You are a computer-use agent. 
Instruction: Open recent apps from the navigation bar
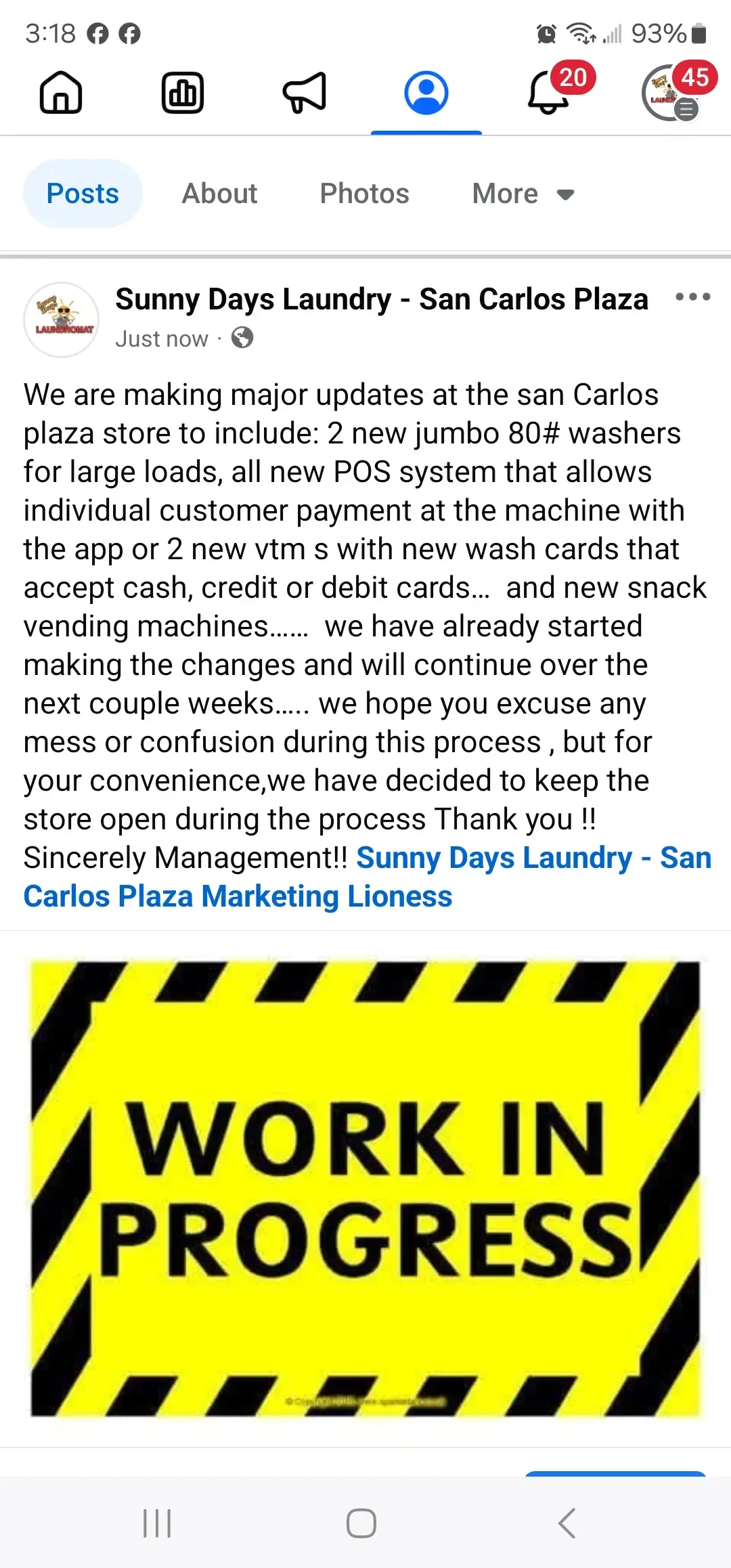click(157, 1523)
